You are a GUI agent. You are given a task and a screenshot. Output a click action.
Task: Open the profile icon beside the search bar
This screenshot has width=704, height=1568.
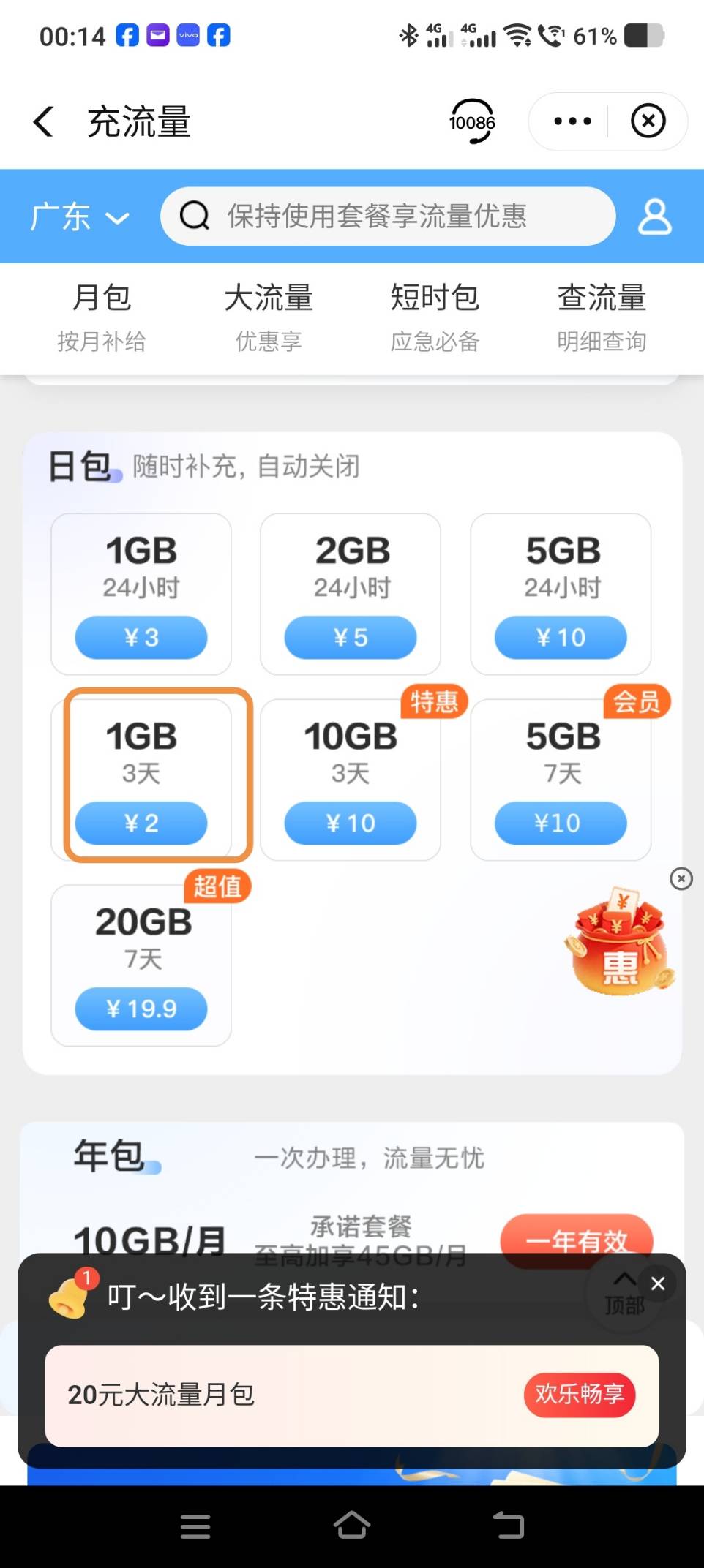pyautogui.click(x=654, y=216)
